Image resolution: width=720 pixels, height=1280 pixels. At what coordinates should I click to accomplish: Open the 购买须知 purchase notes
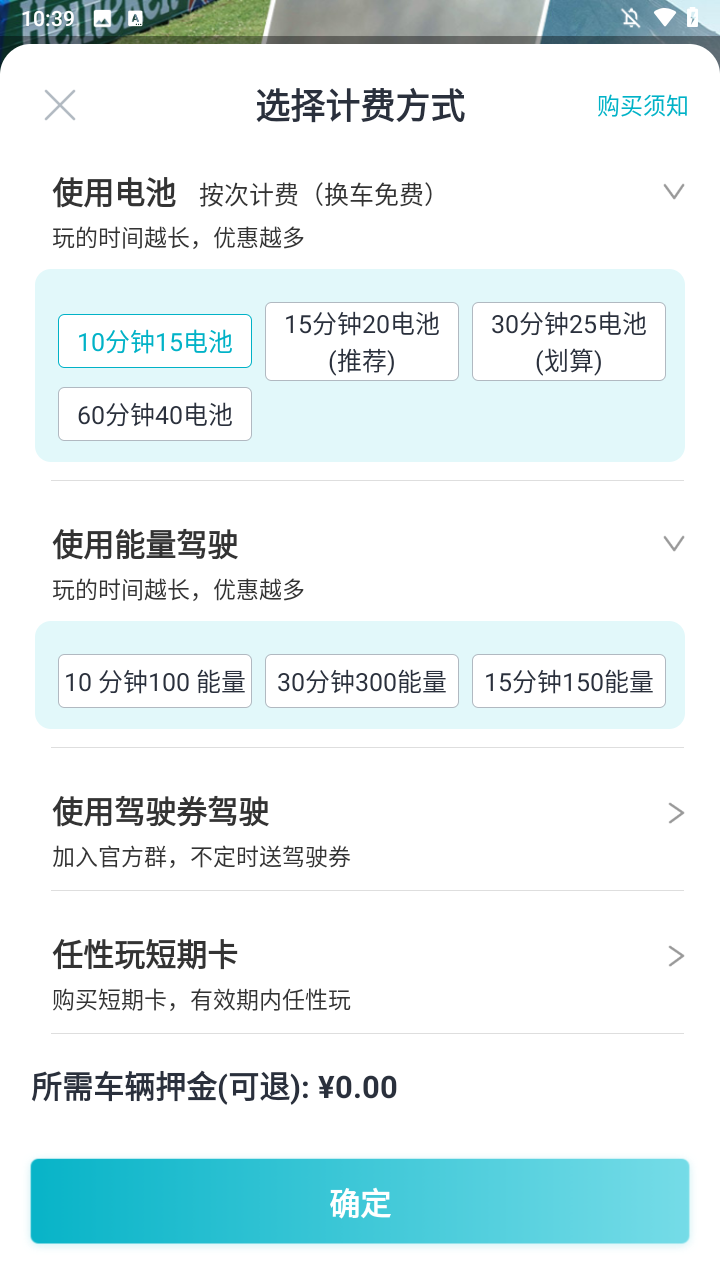643,106
